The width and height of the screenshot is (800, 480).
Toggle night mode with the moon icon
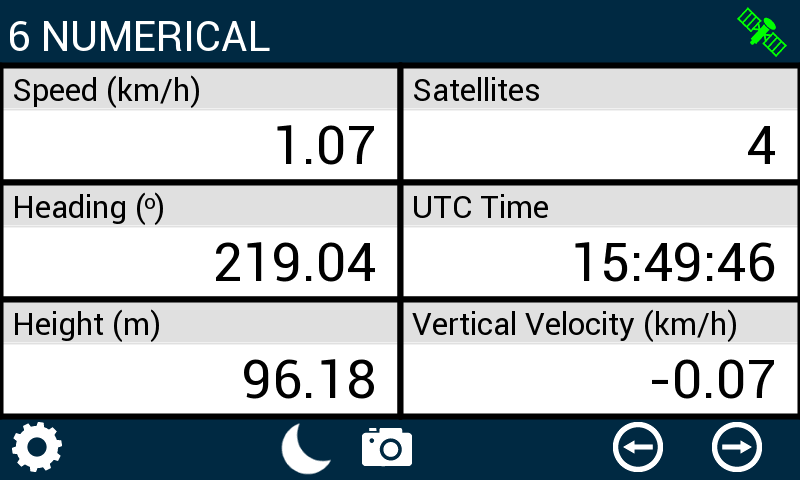[x=306, y=447]
